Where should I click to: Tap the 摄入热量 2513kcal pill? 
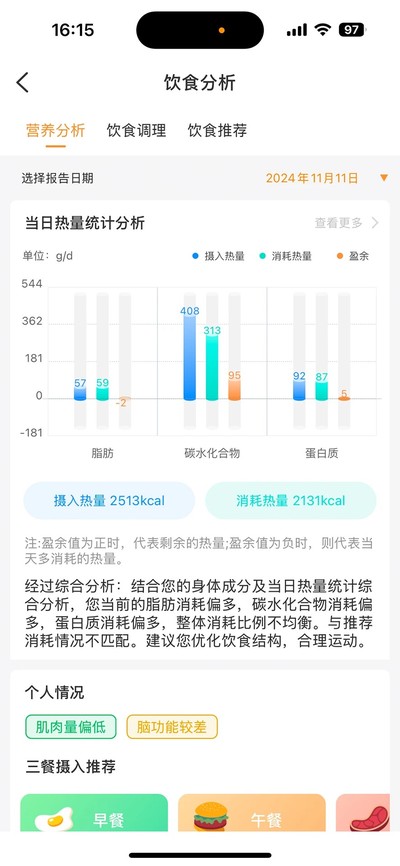[x=109, y=501]
